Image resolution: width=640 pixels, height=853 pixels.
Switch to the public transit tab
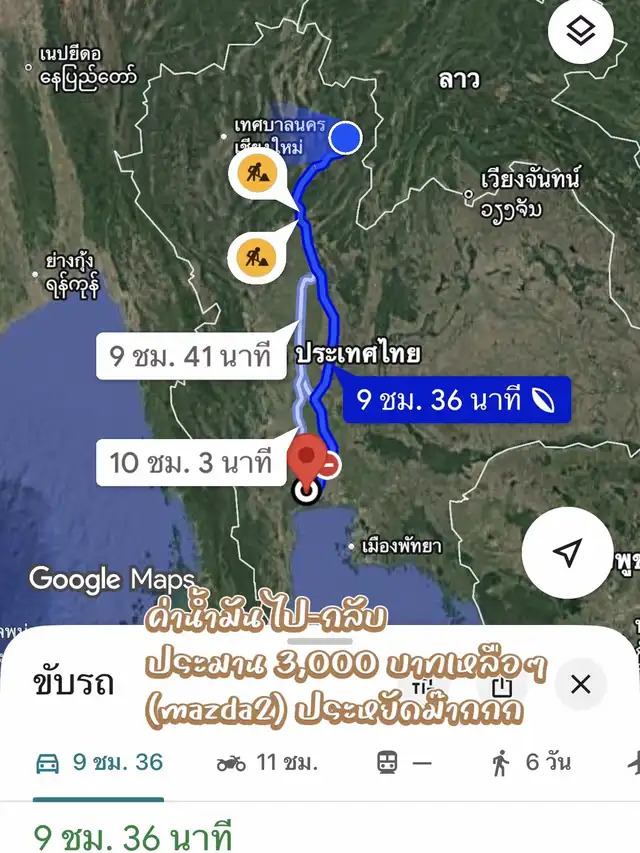coord(404,763)
